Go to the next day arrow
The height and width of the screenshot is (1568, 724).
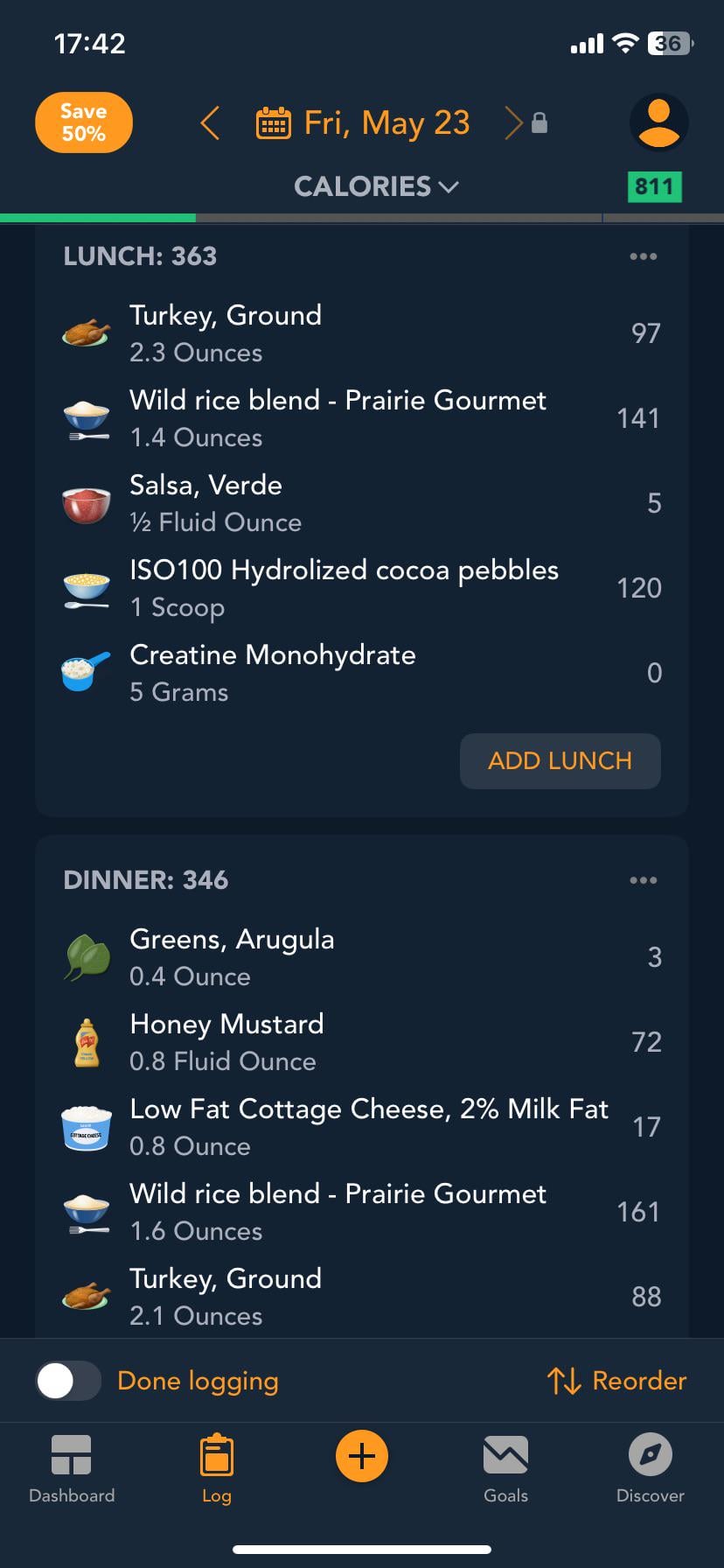coord(513,123)
